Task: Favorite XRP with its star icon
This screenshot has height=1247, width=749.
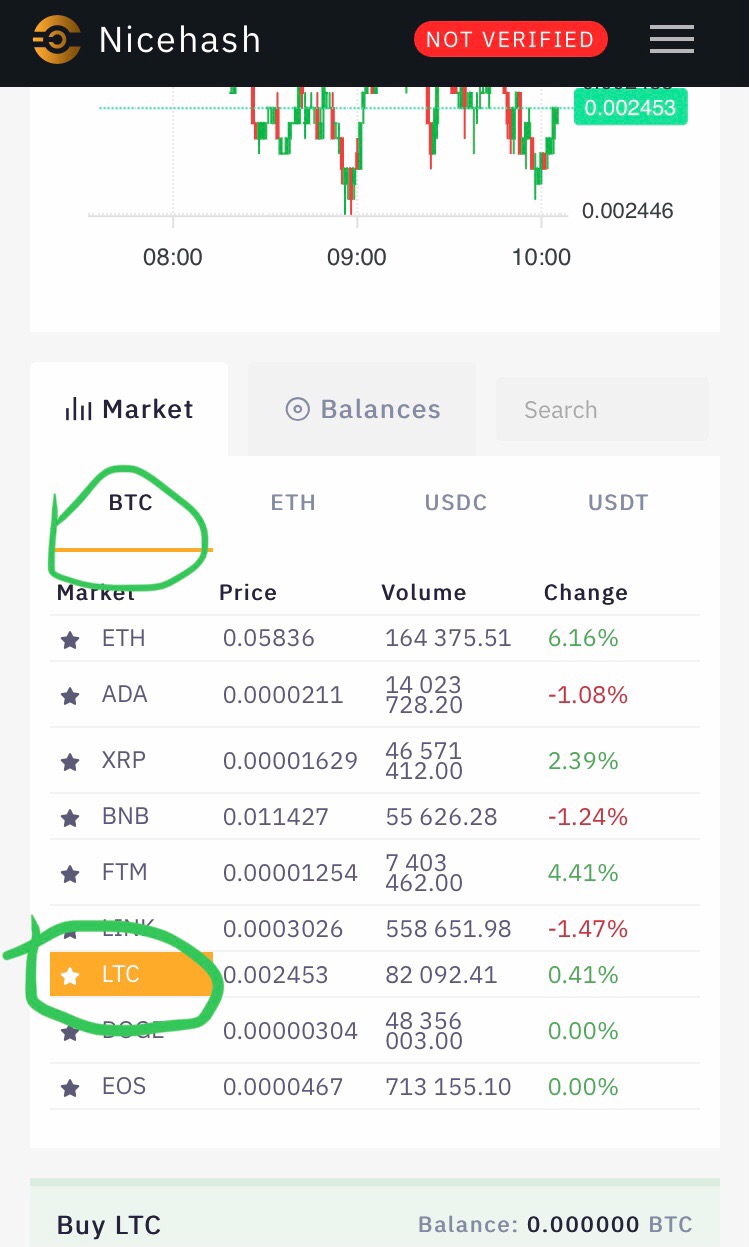Action: [x=70, y=762]
